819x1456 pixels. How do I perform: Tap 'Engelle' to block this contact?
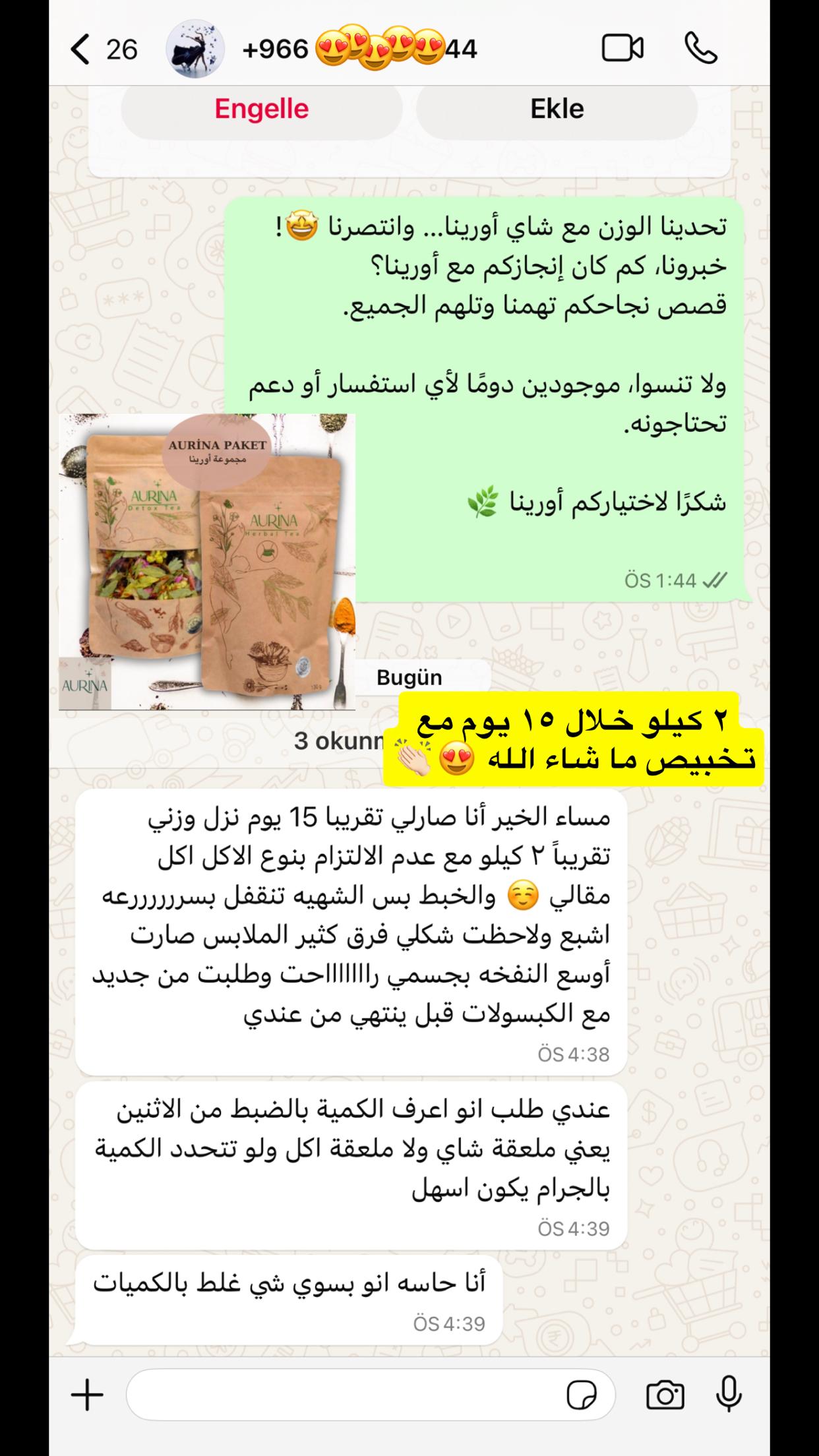[x=261, y=109]
